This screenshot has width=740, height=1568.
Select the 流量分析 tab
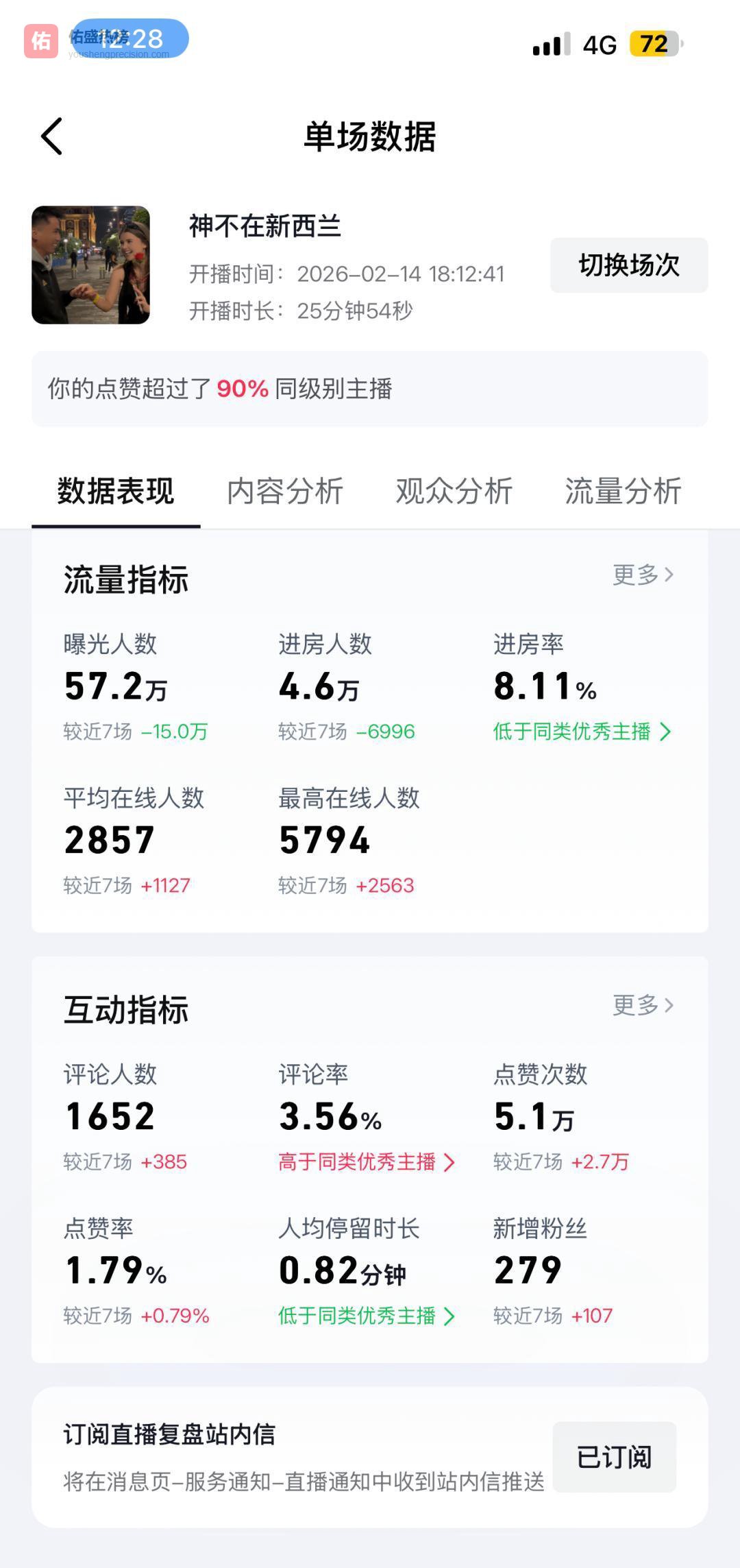pos(622,491)
